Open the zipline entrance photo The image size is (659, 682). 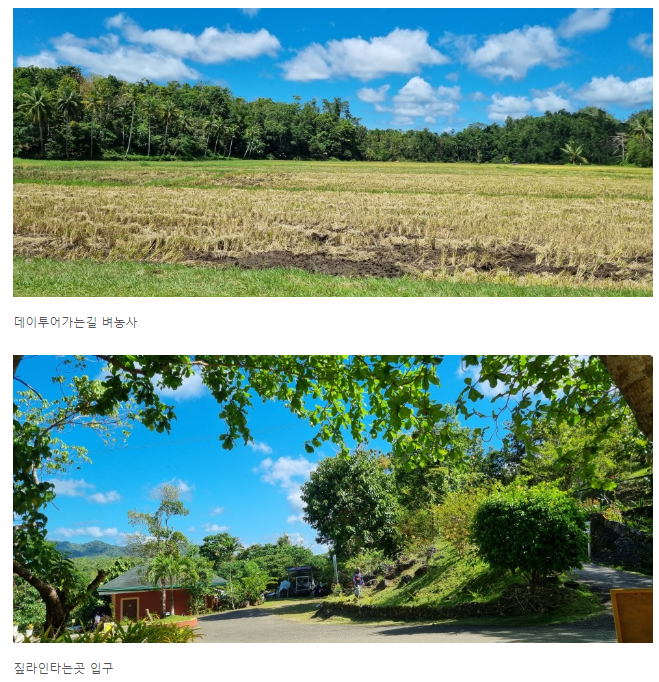332,498
